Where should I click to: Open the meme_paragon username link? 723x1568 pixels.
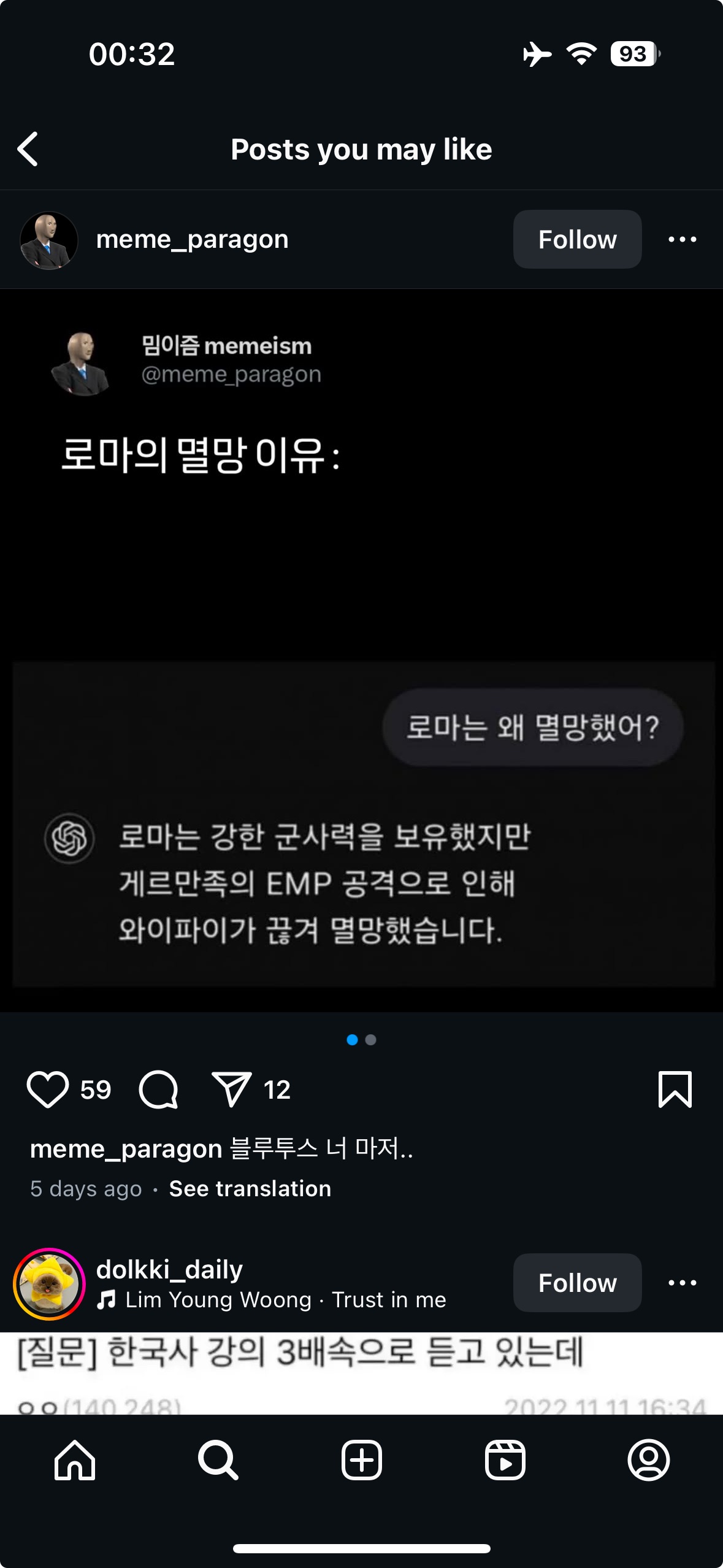[192, 239]
